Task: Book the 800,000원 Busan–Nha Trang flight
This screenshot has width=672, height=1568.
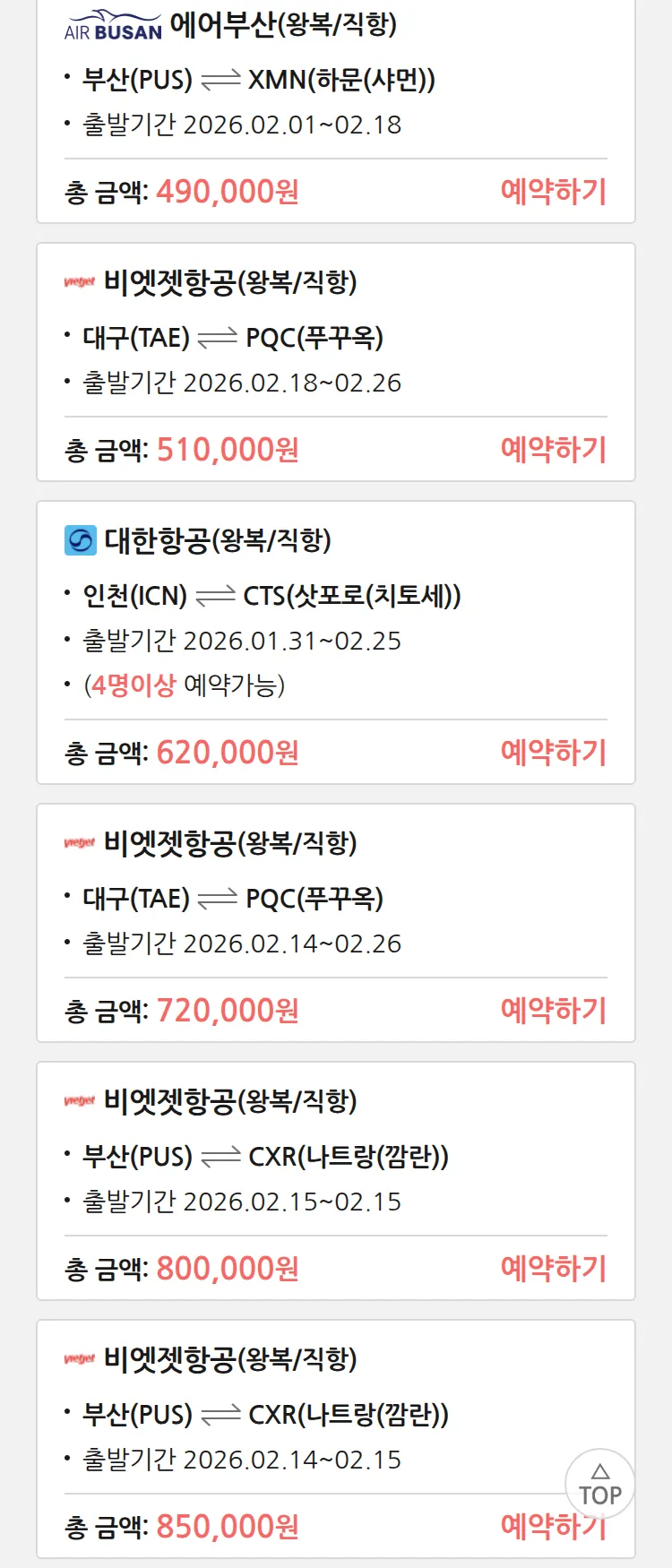Action: [x=553, y=1269]
